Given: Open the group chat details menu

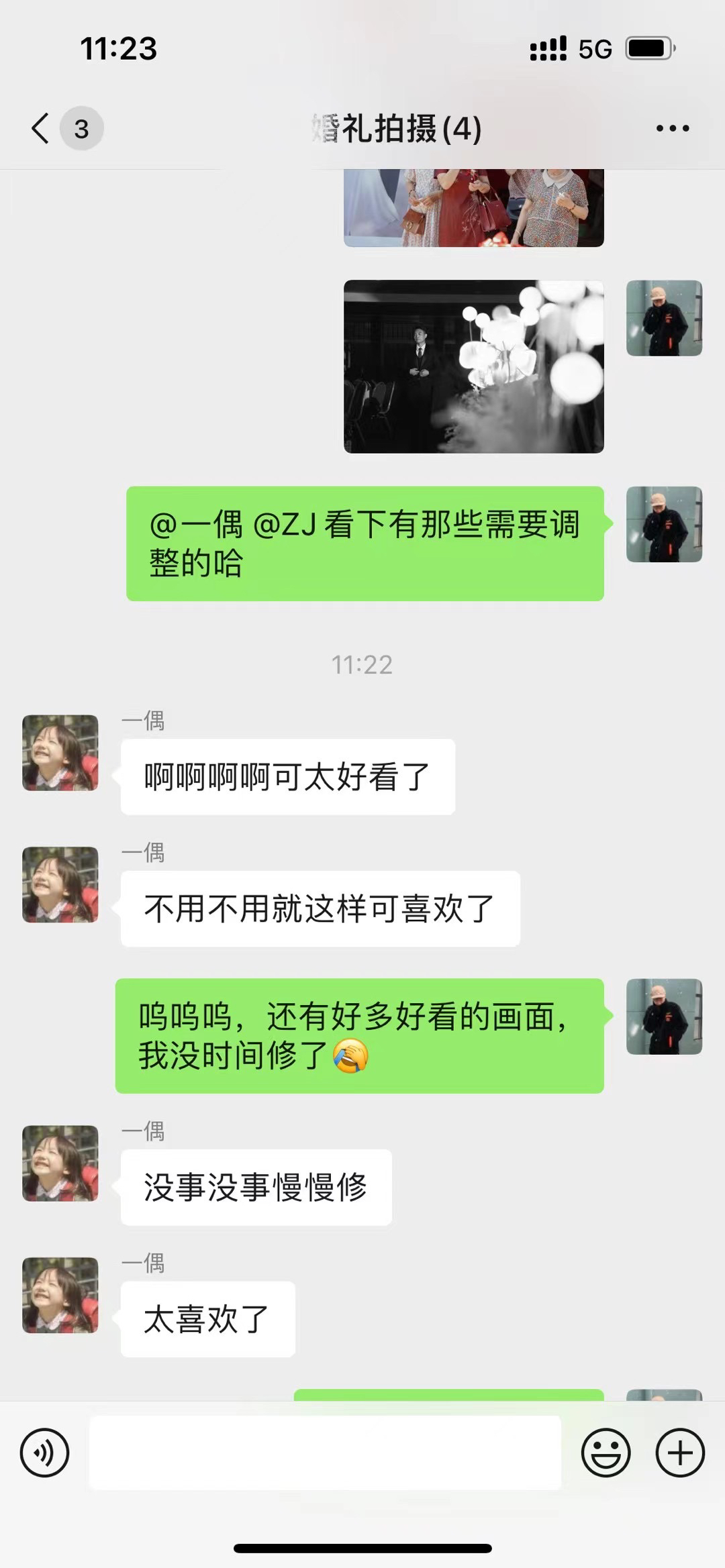Looking at the screenshot, I should coord(673,128).
